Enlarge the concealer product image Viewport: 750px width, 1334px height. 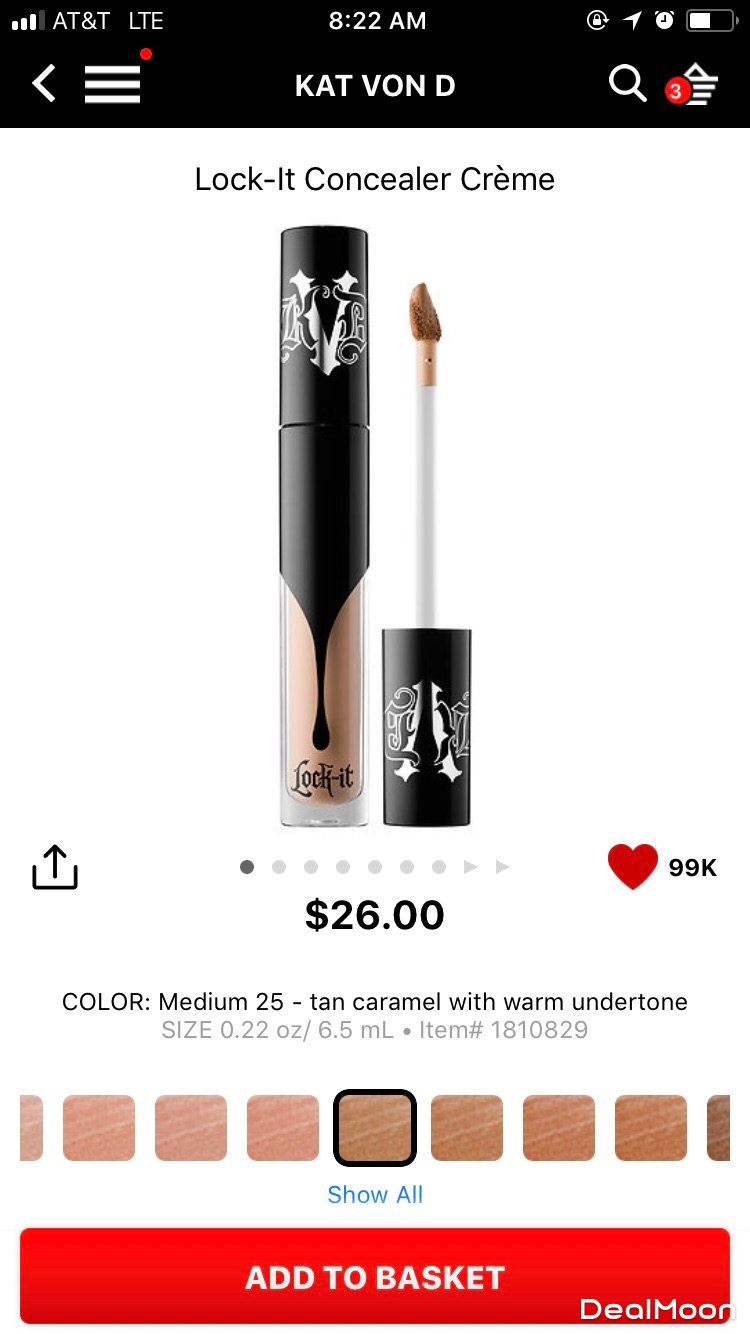[x=374, y=525]
